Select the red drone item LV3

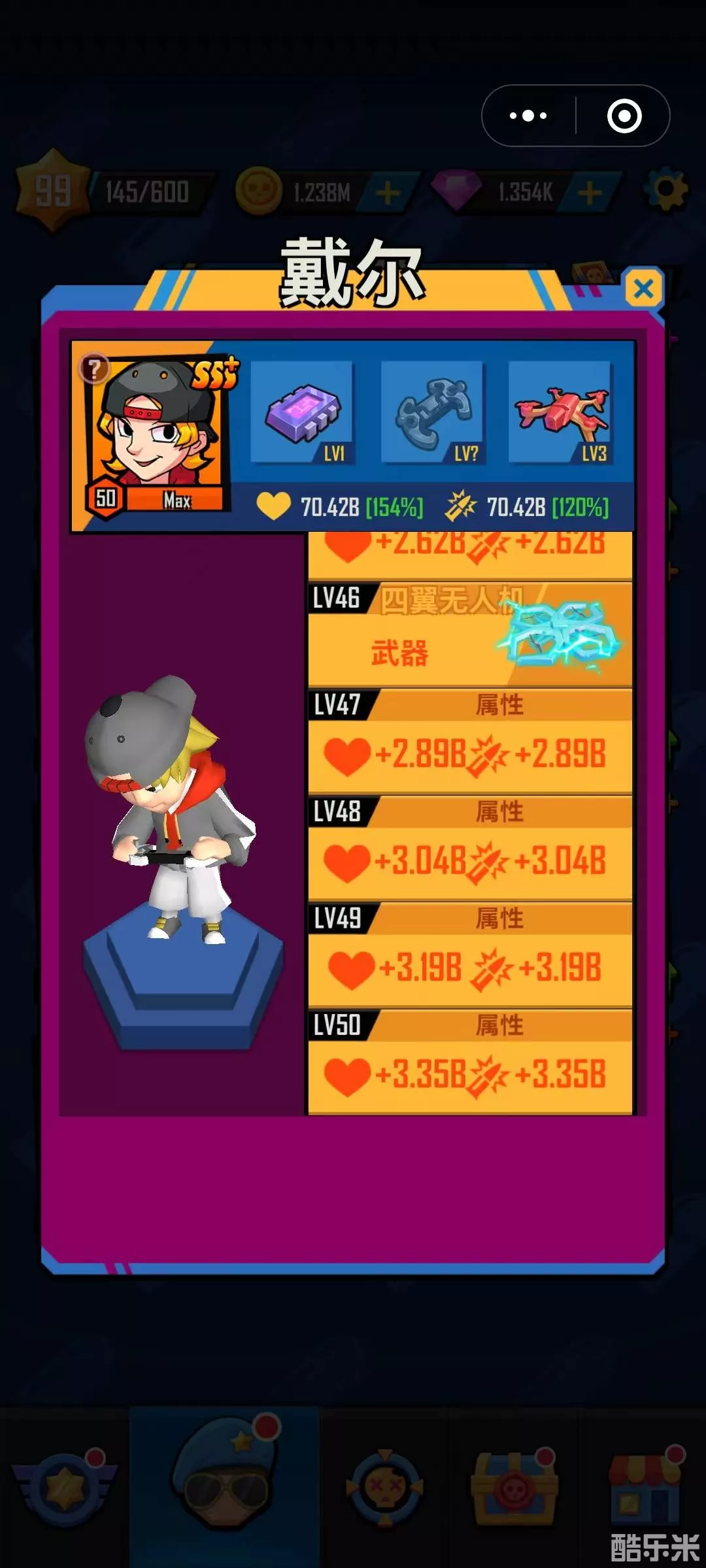560,412
